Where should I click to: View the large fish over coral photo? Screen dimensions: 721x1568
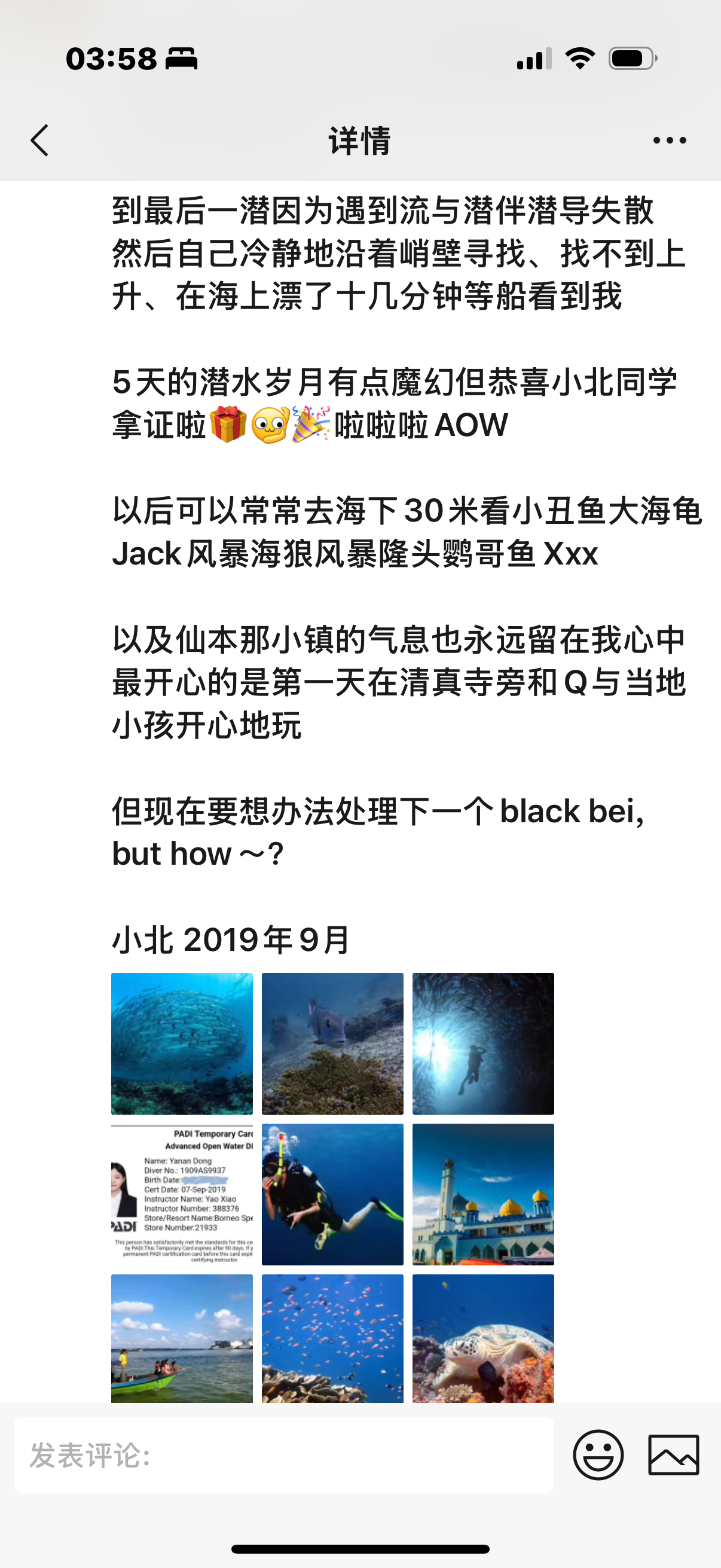[332, 1044]
